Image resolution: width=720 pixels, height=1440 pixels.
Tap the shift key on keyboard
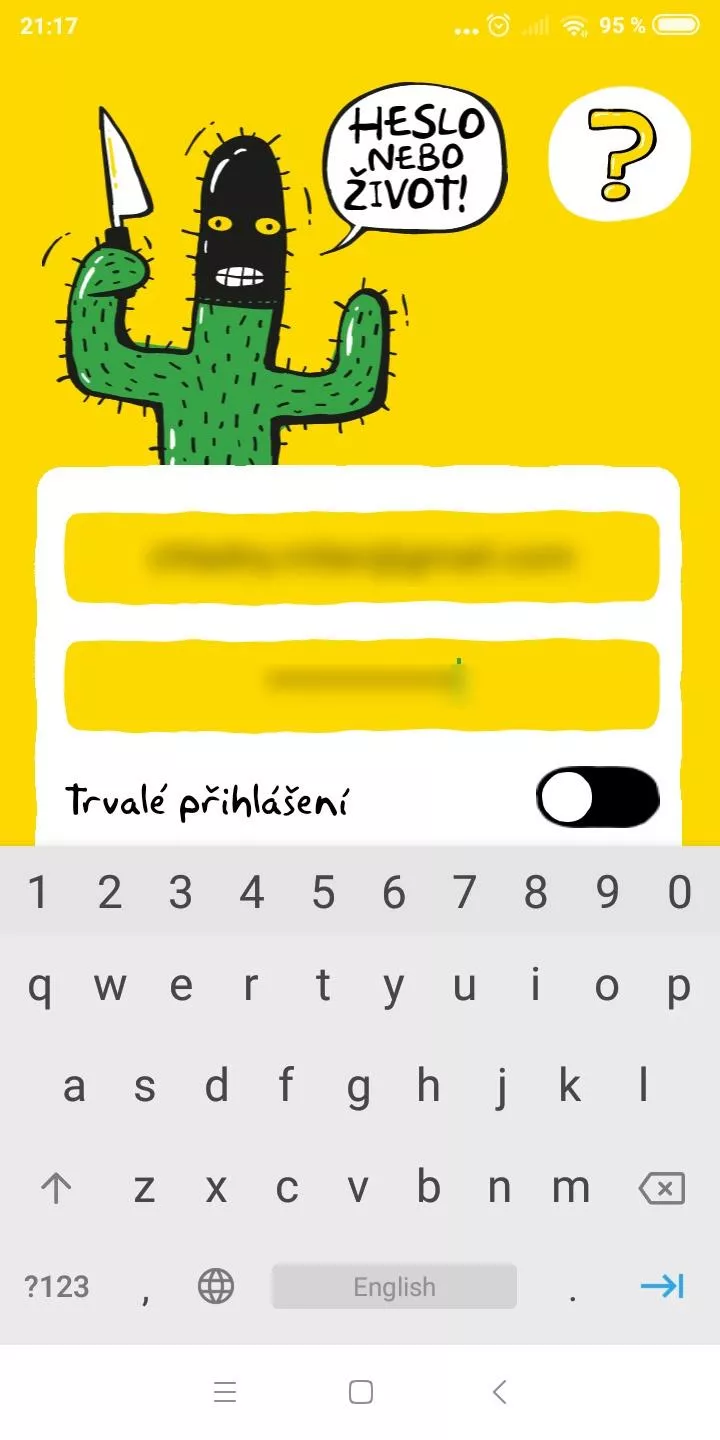coord(55,1188)
